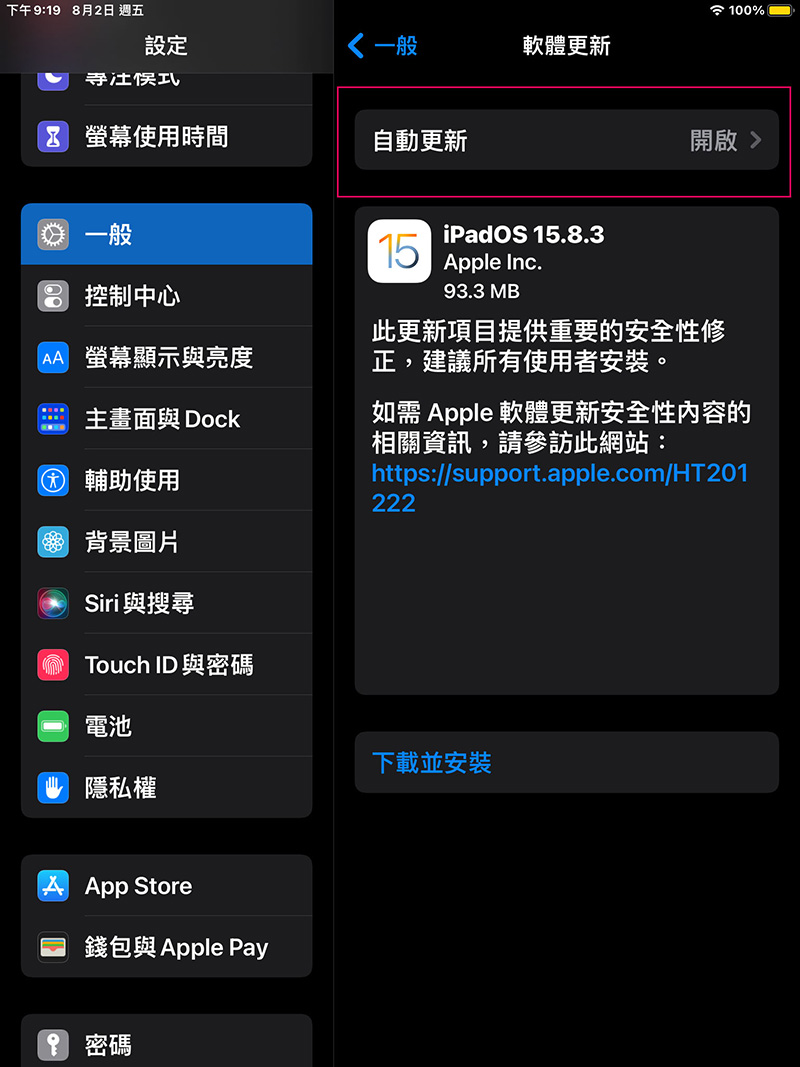Image resolution: width=800 pixels, height=1067 pixels.
Task: Open 控制中心 settings
Action: [166, 296]
